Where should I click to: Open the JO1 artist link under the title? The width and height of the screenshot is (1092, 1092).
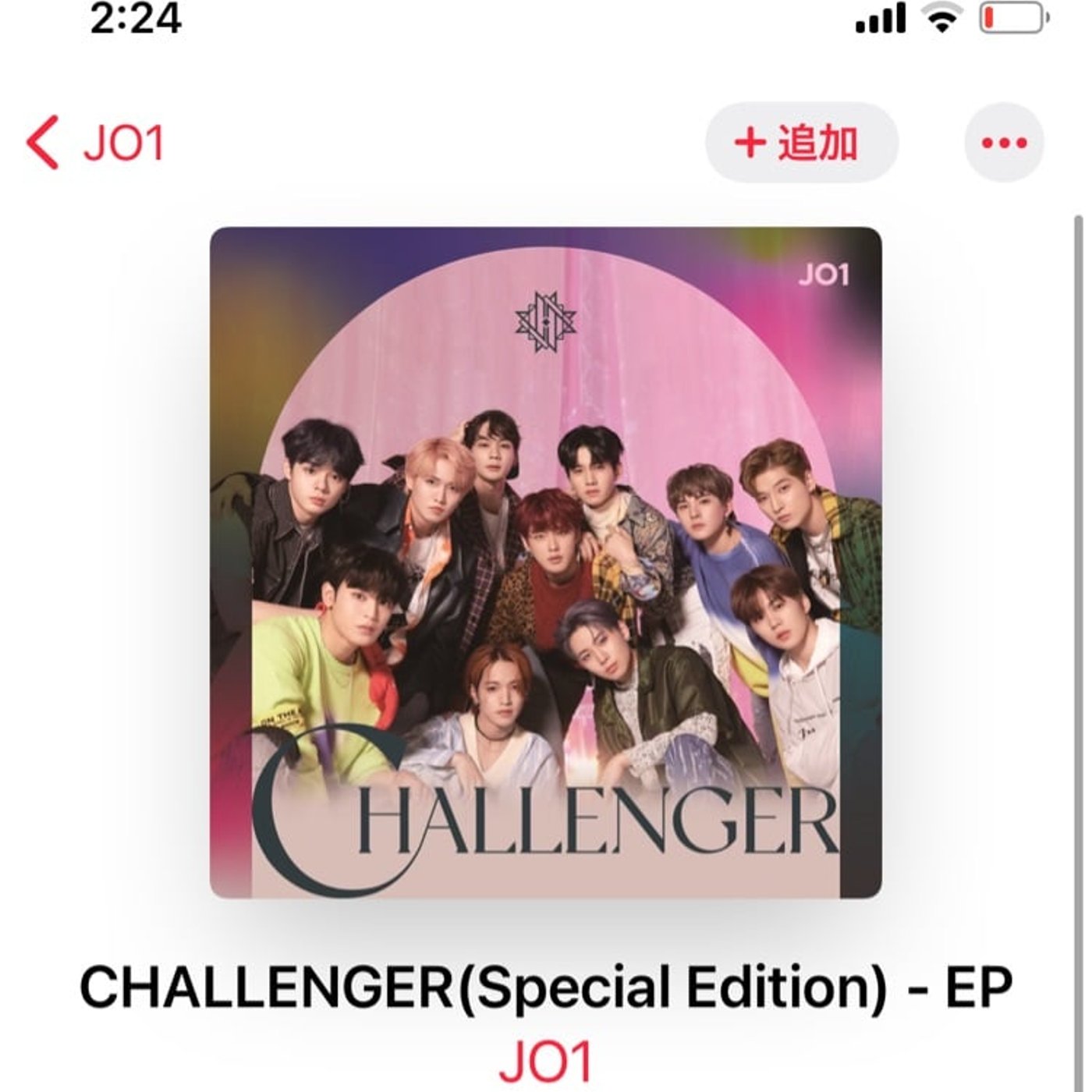point(545,1061)
